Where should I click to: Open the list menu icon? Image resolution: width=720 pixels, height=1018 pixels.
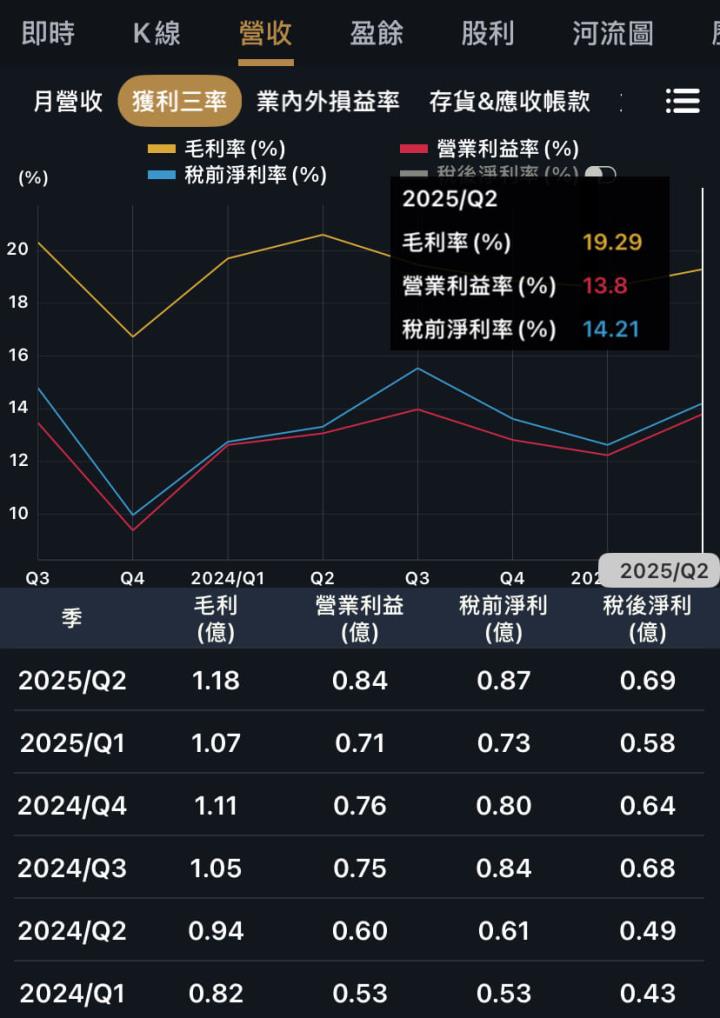pyautogui.click(x=682, y=101)
